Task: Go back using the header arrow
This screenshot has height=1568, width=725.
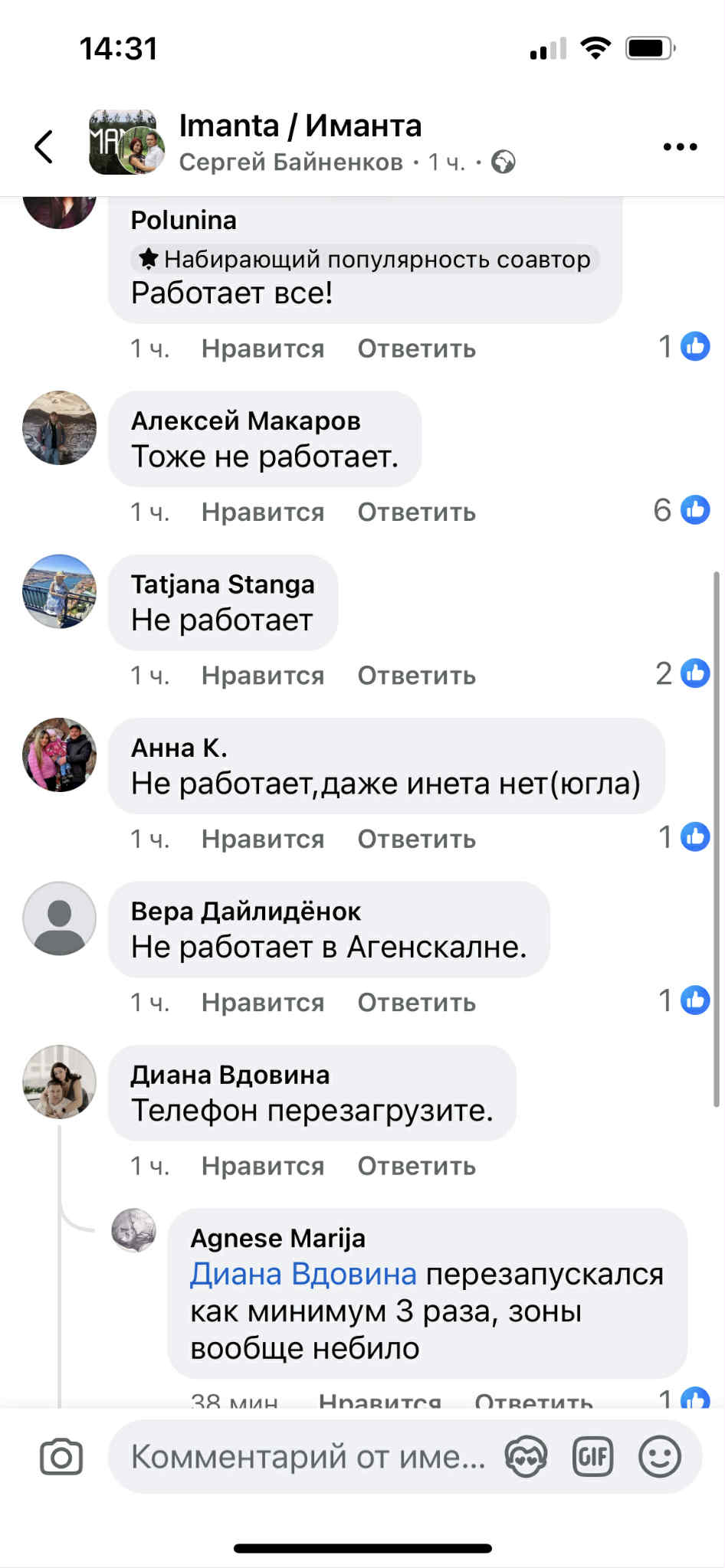Action: (x=44, y=146)
